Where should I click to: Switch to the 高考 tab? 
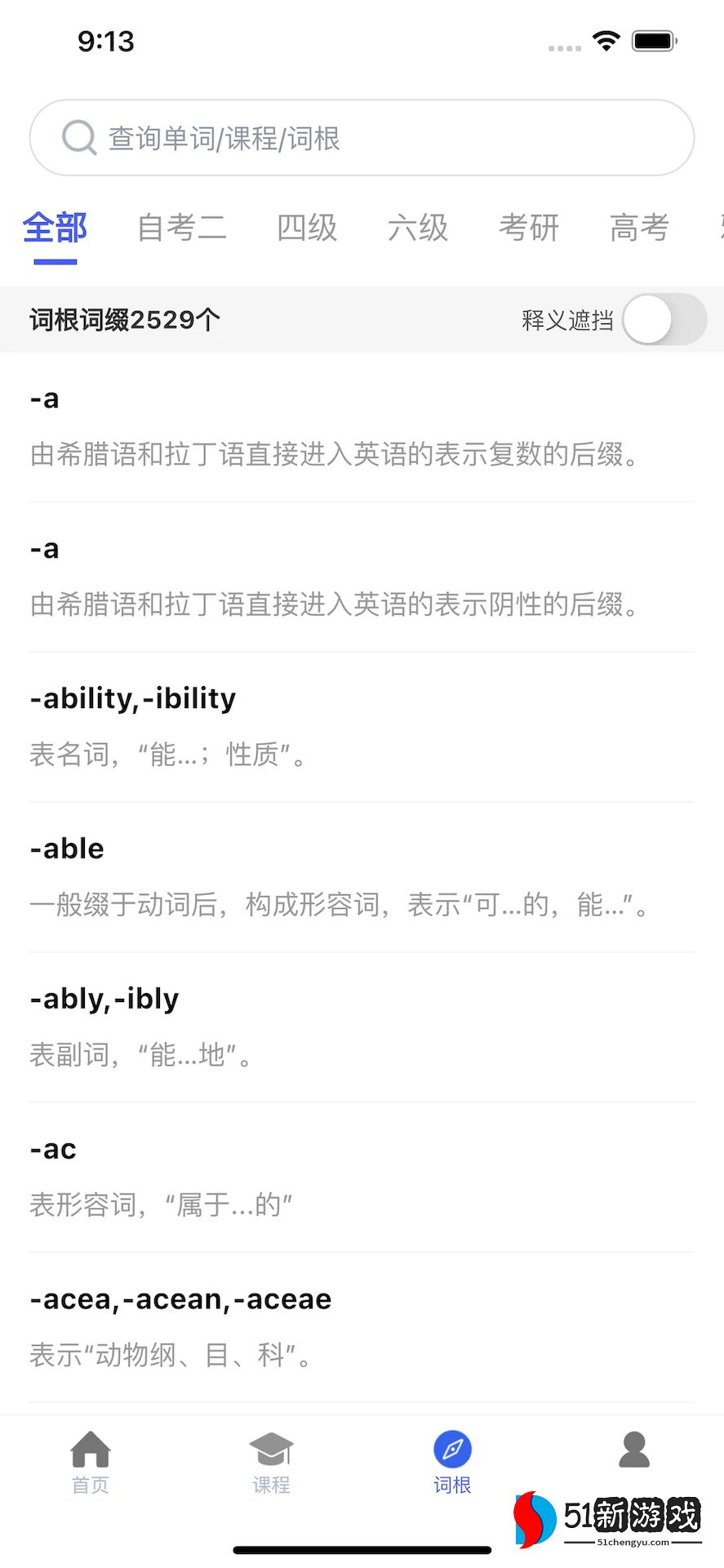(639, 228)
